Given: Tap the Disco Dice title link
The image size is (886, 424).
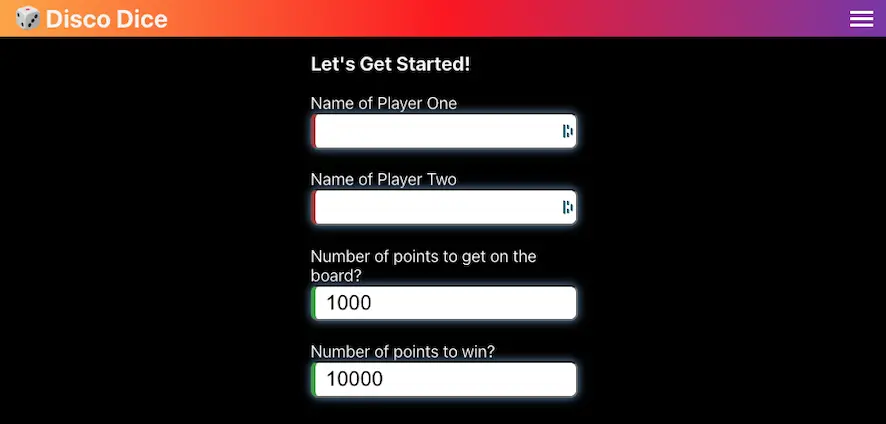Looking at the screenshot, I should 92,18.
